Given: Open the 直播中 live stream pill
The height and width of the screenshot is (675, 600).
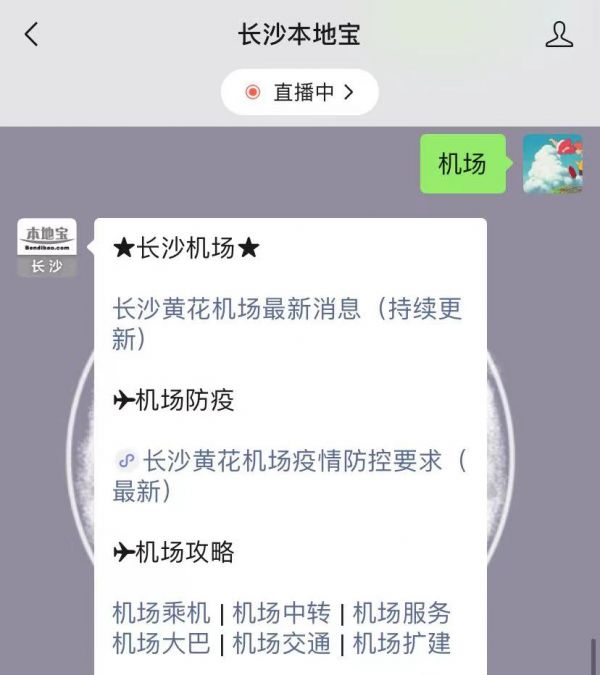Looking at the screenshot, I should 300,92.
